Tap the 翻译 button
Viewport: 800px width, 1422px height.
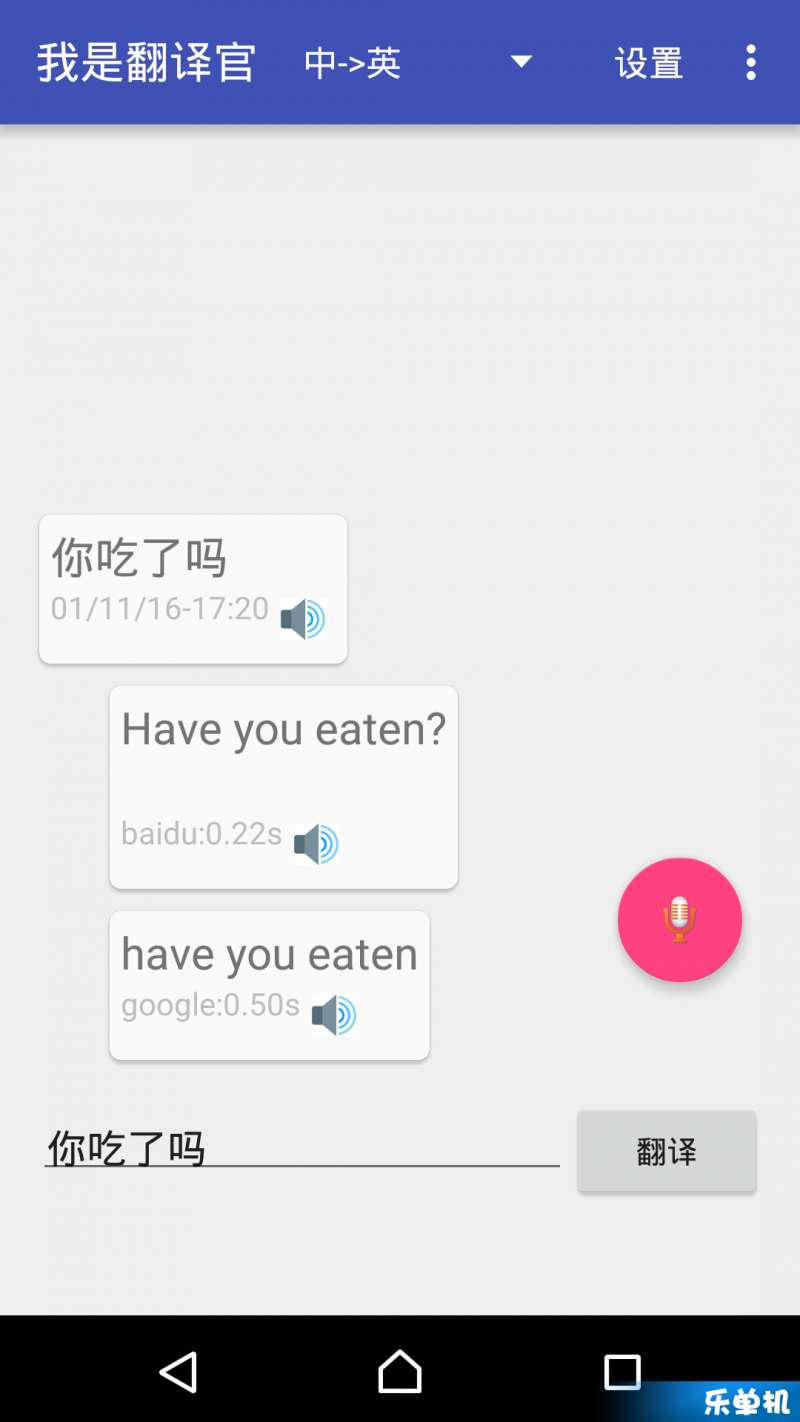point(667,1151)
